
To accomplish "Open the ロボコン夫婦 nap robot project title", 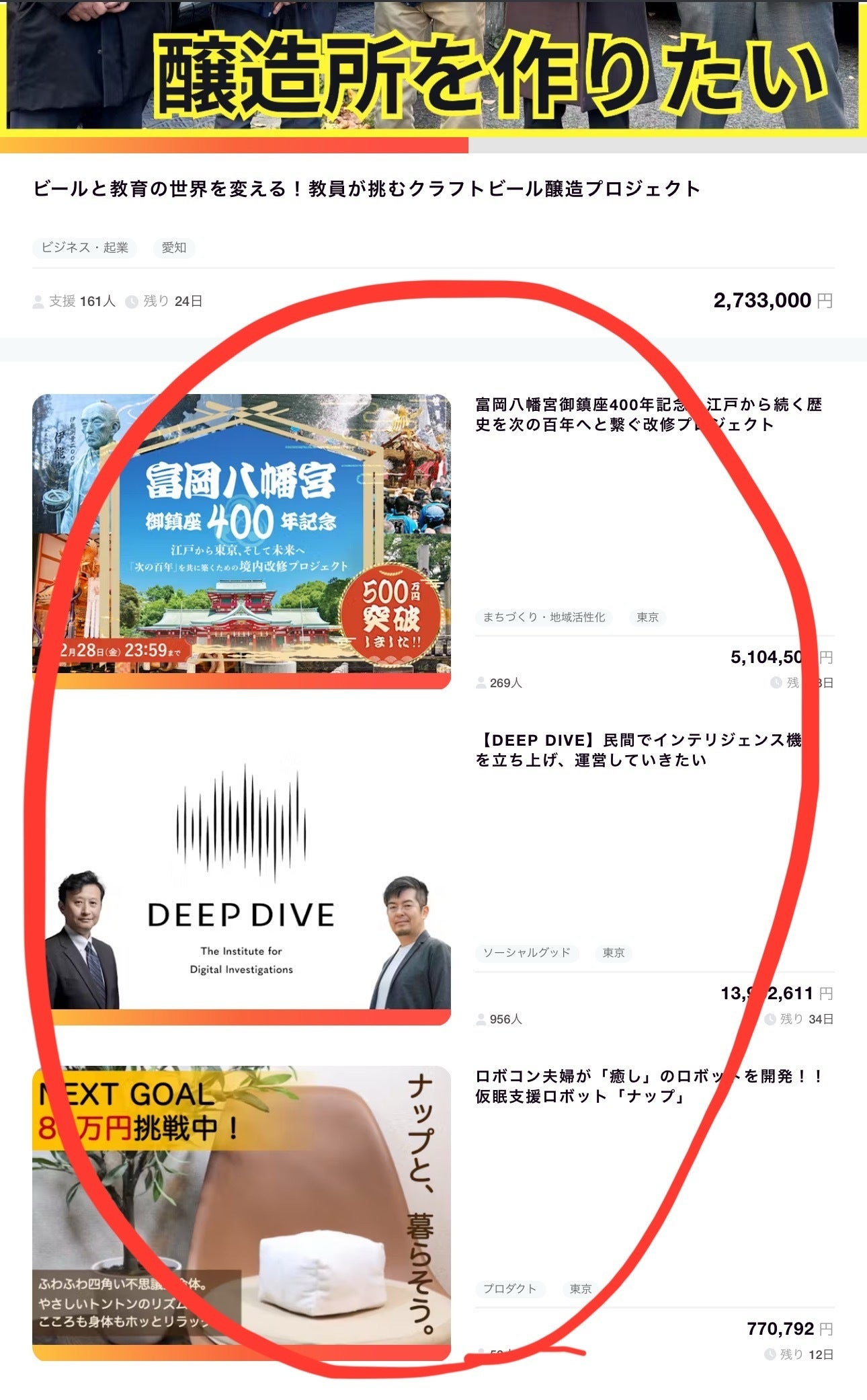I will tap(648, 1086).
